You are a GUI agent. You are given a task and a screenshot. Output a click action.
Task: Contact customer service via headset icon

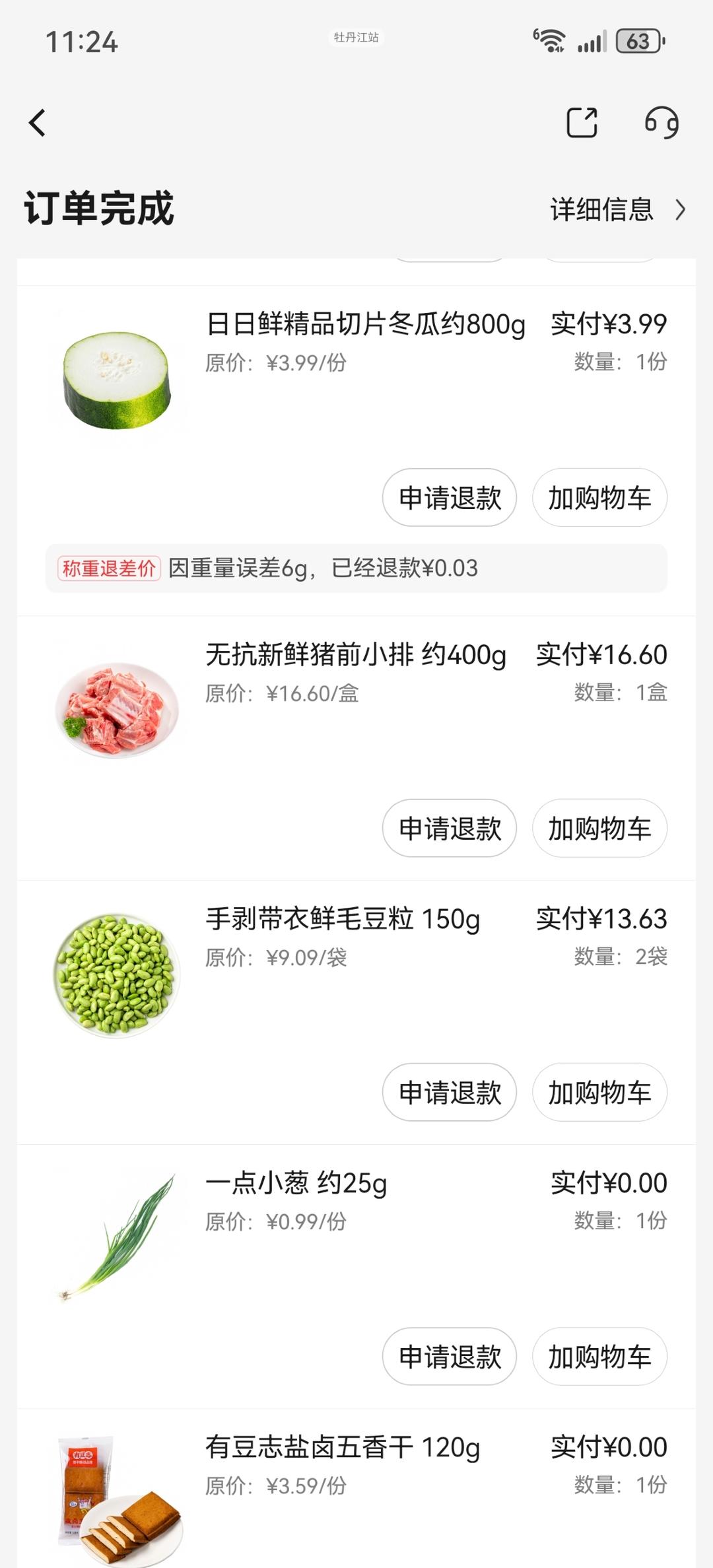point(662,123)
